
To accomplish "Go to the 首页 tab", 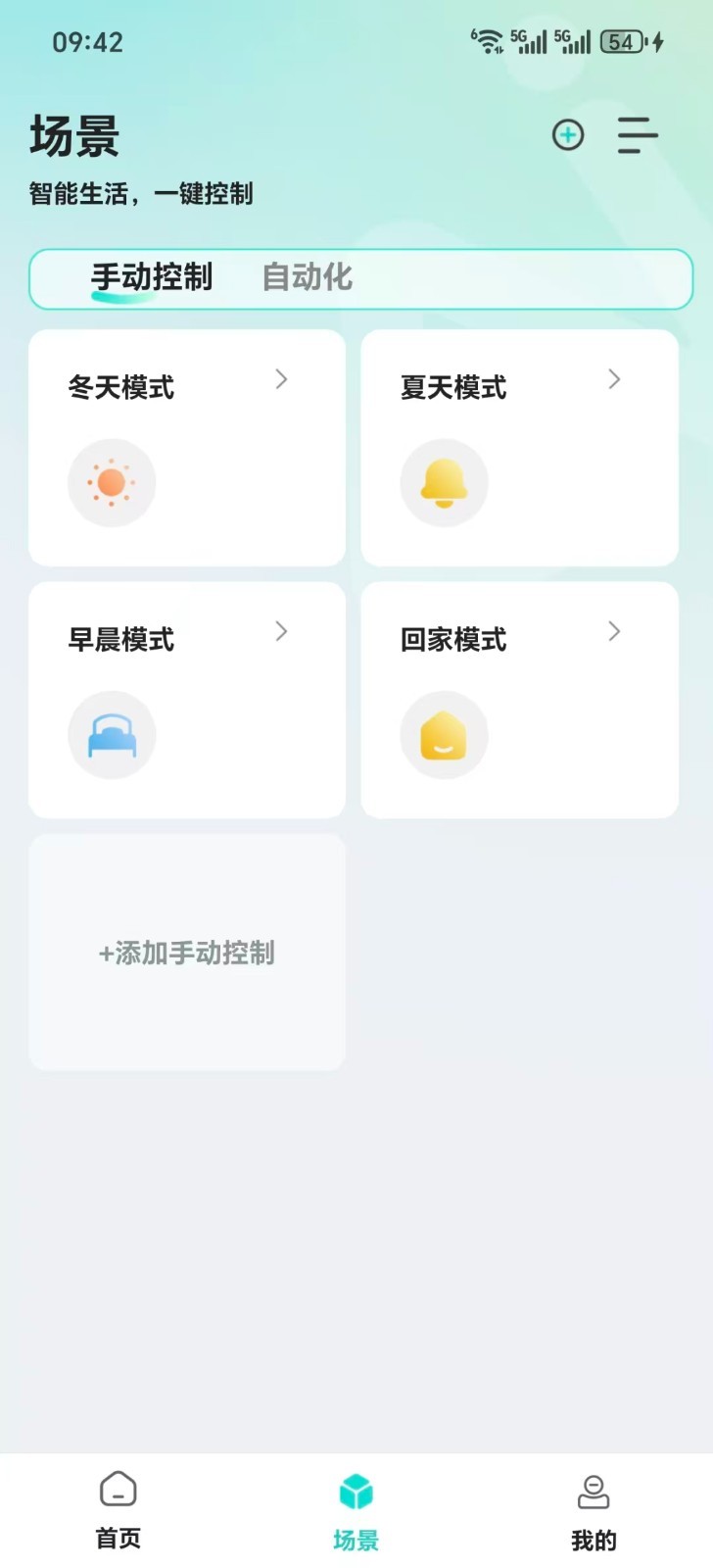I will tap(119, 1510).
